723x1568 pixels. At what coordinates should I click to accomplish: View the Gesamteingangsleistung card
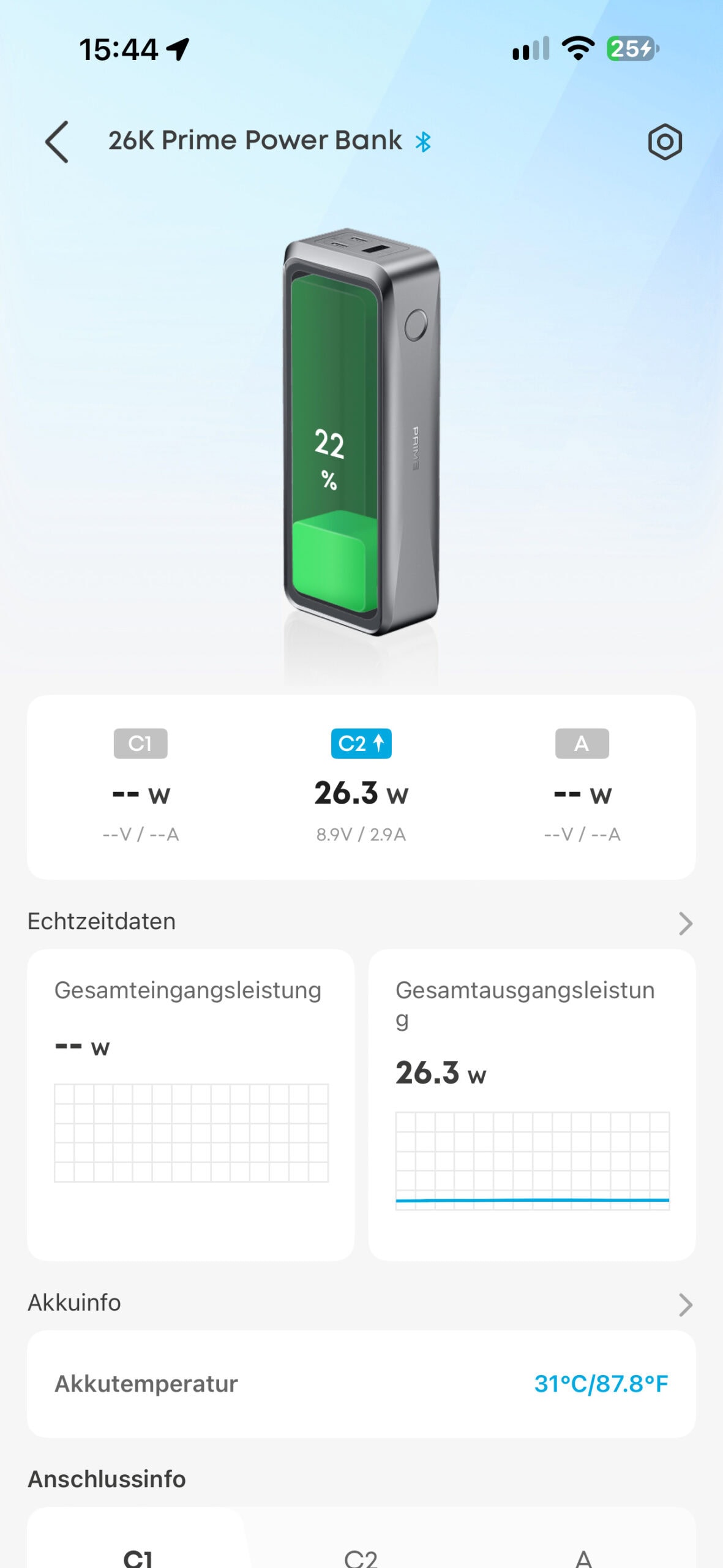point(190,1104)
